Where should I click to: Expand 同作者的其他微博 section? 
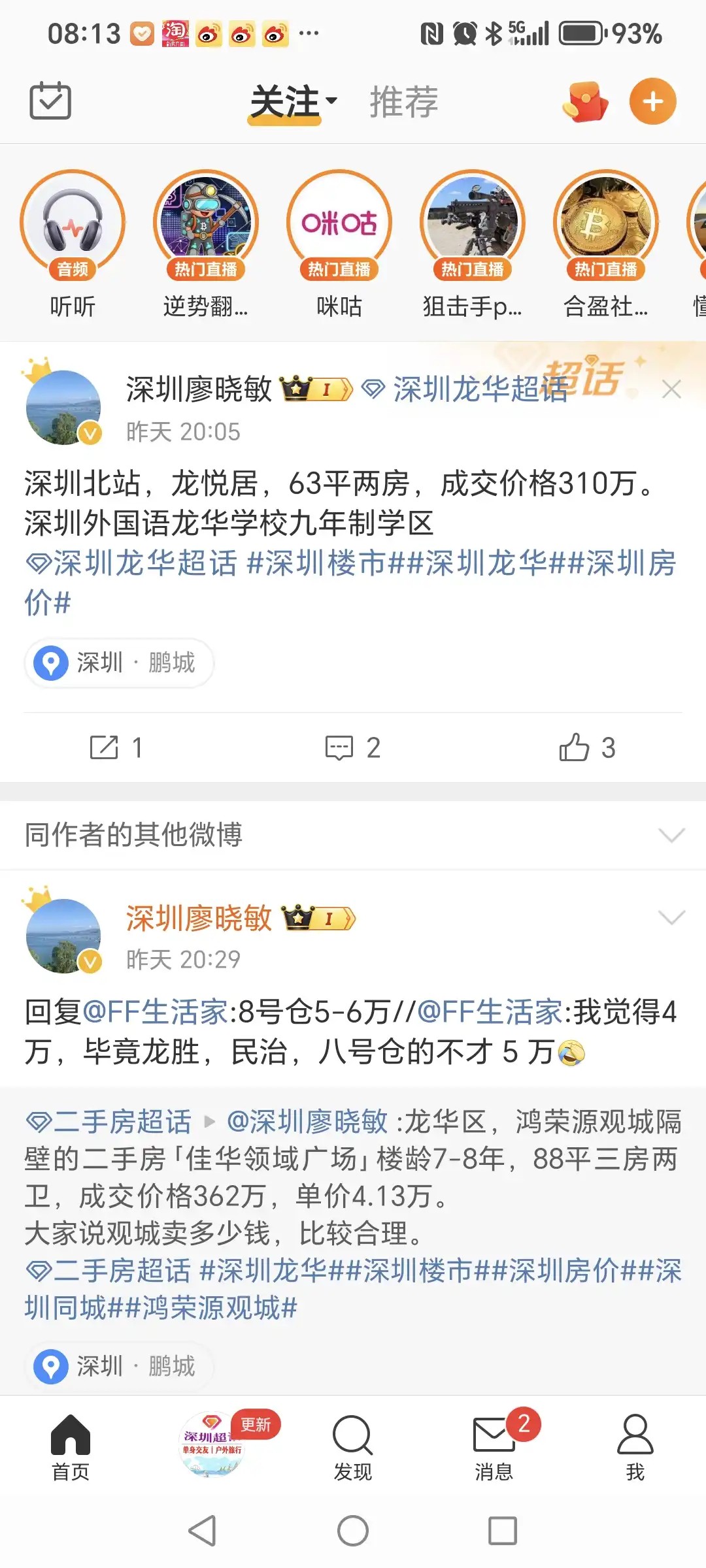pos(671,835)
